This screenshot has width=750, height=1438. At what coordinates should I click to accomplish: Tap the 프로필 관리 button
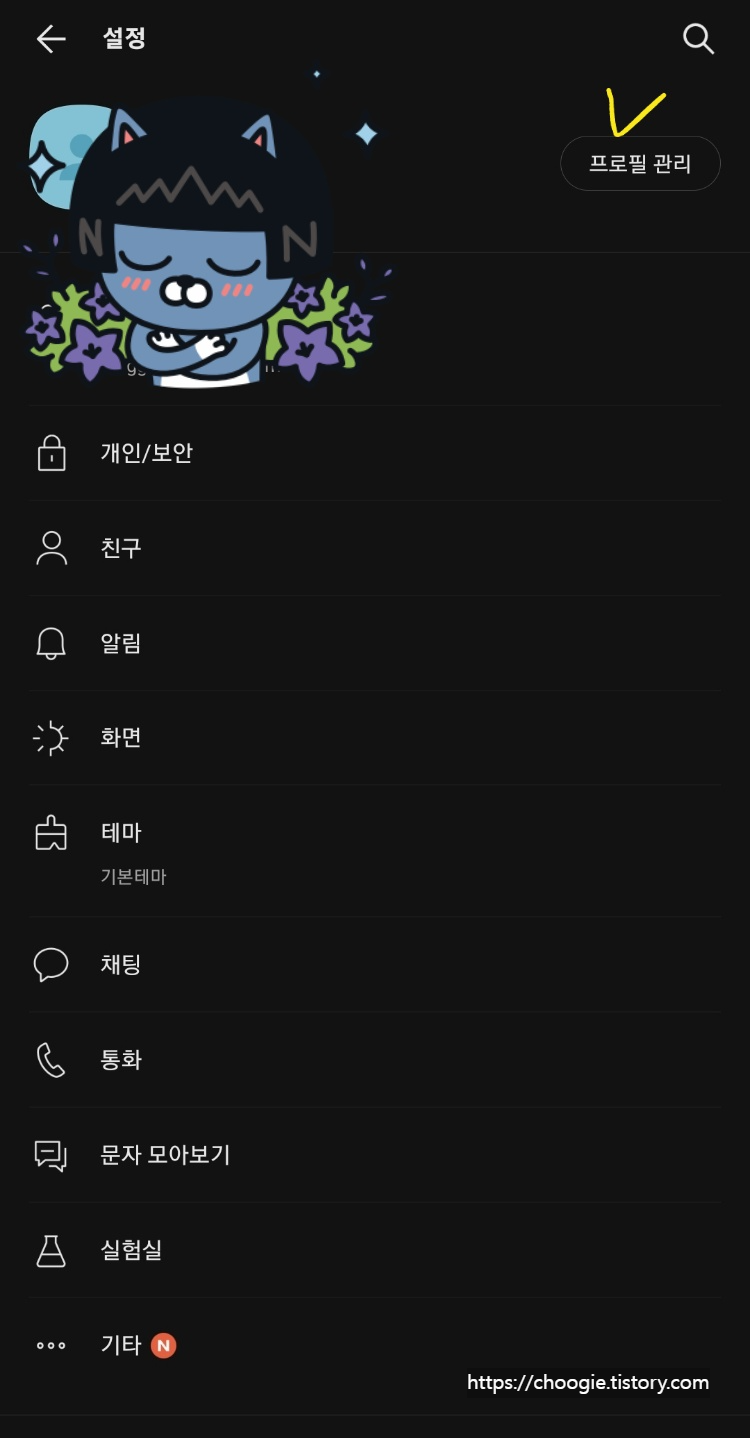(x=640, y=164)
